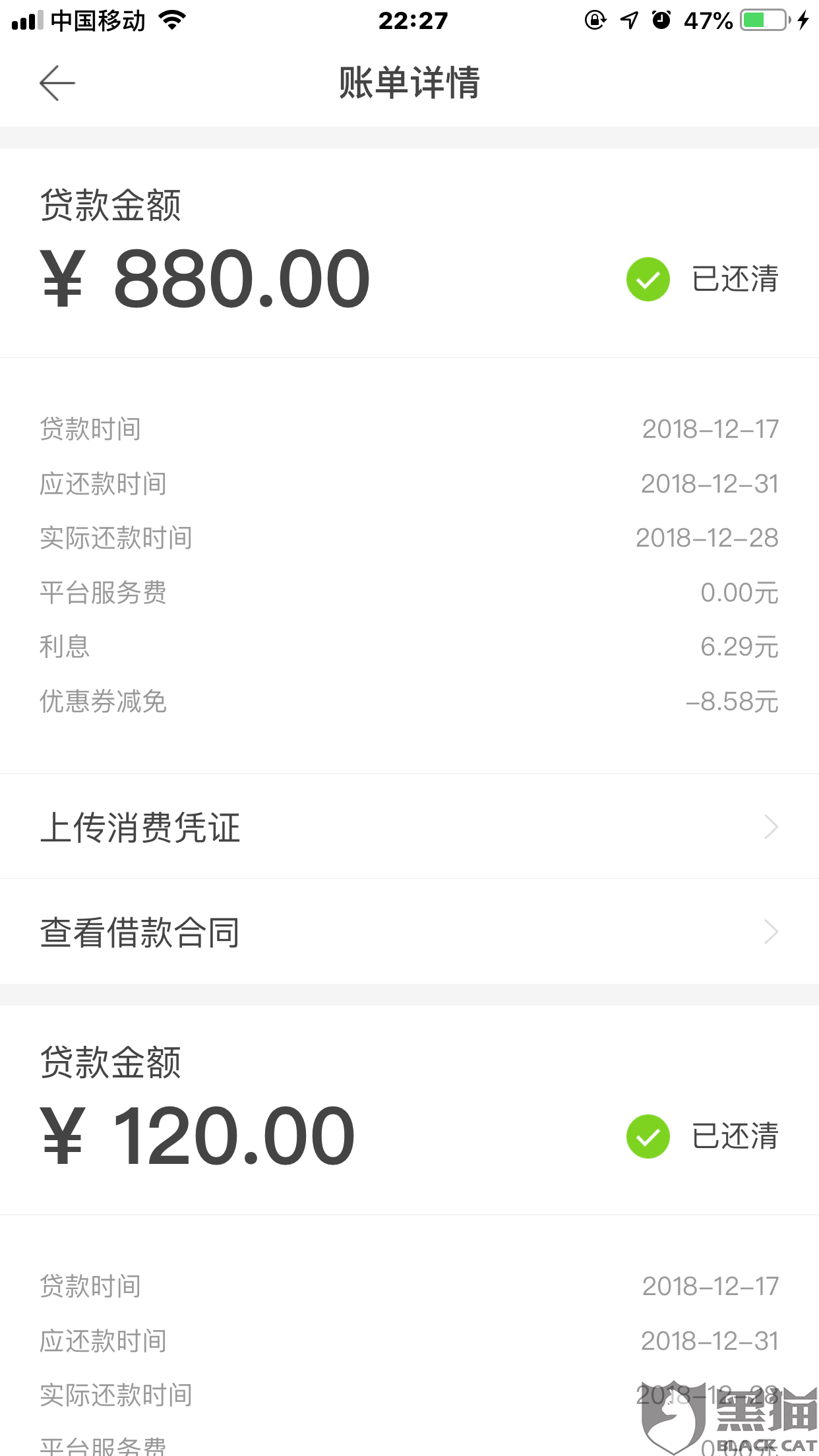
Task: Go back from the 账单详情 page
Action: tap(57, 83)
